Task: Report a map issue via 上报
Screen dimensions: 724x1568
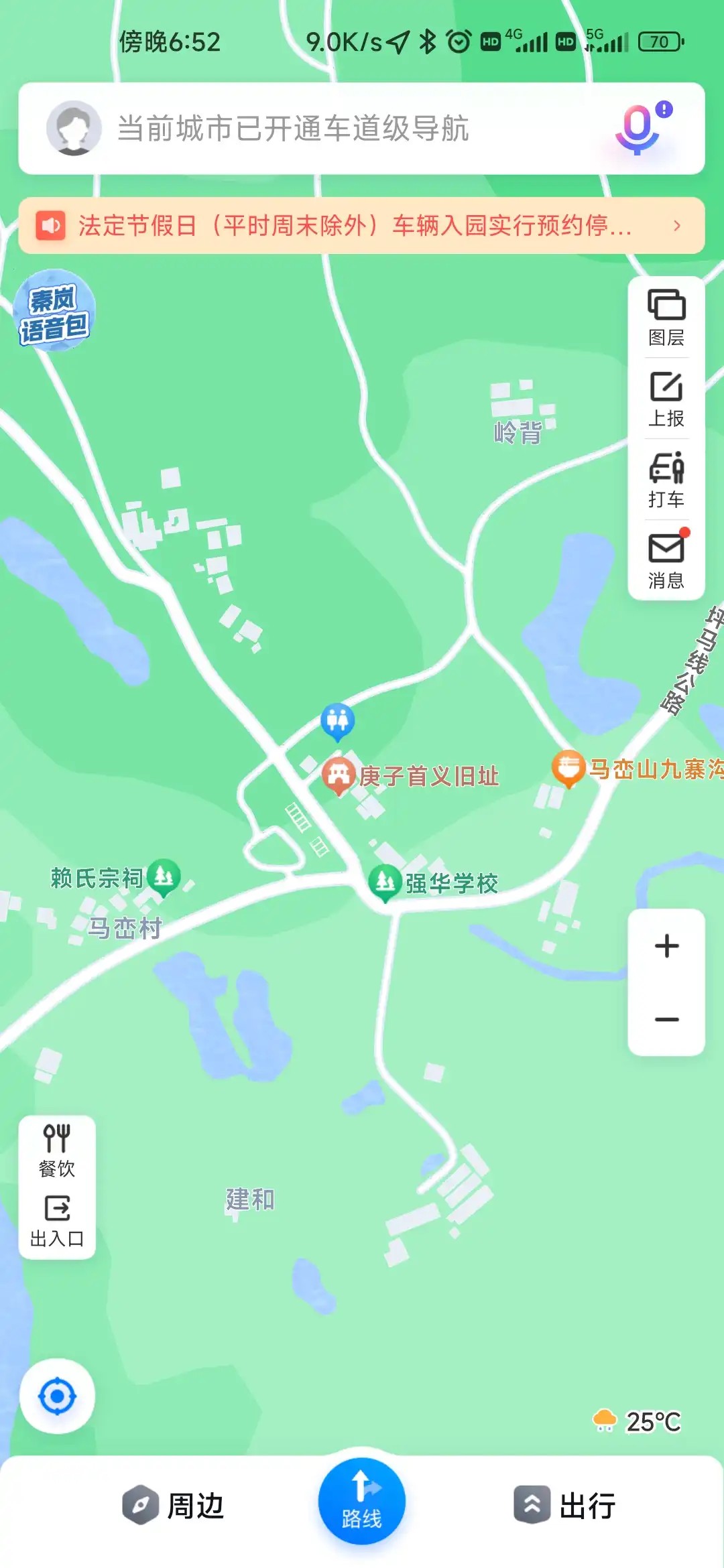Action: [x=666, y=399]
